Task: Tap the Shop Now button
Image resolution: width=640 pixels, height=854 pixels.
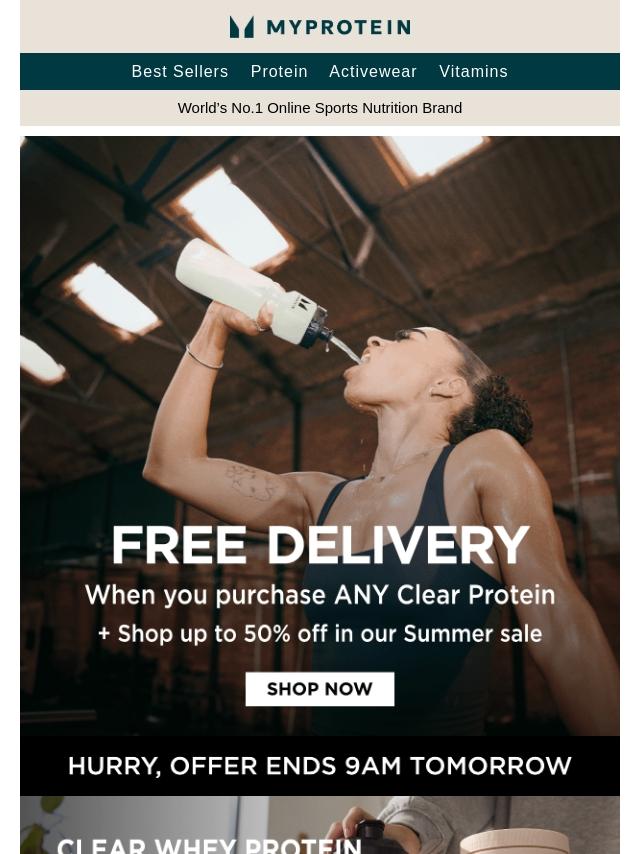Action: pos(320,689)
